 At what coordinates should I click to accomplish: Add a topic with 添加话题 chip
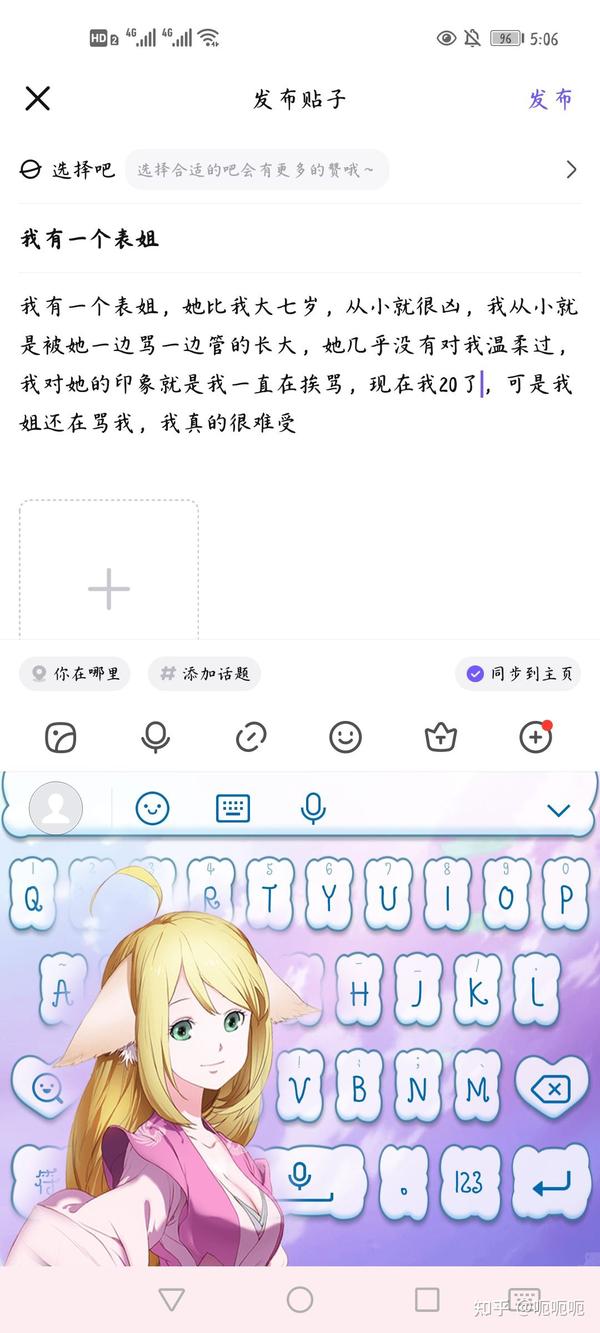pyautogui.click(x=205, y=674)
